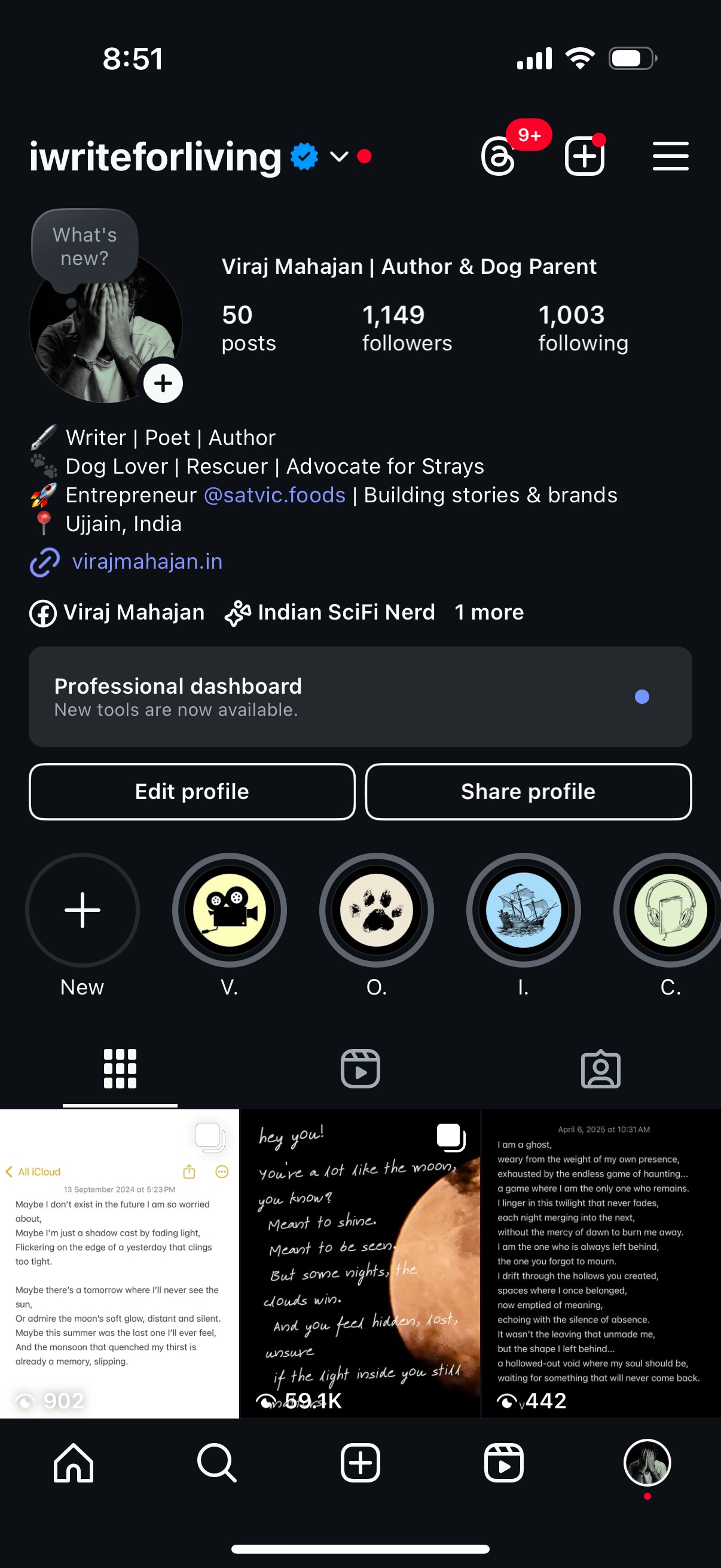721x1568 pixels.
Task: Create a New story highlight
Action: [x=82, y=910]
